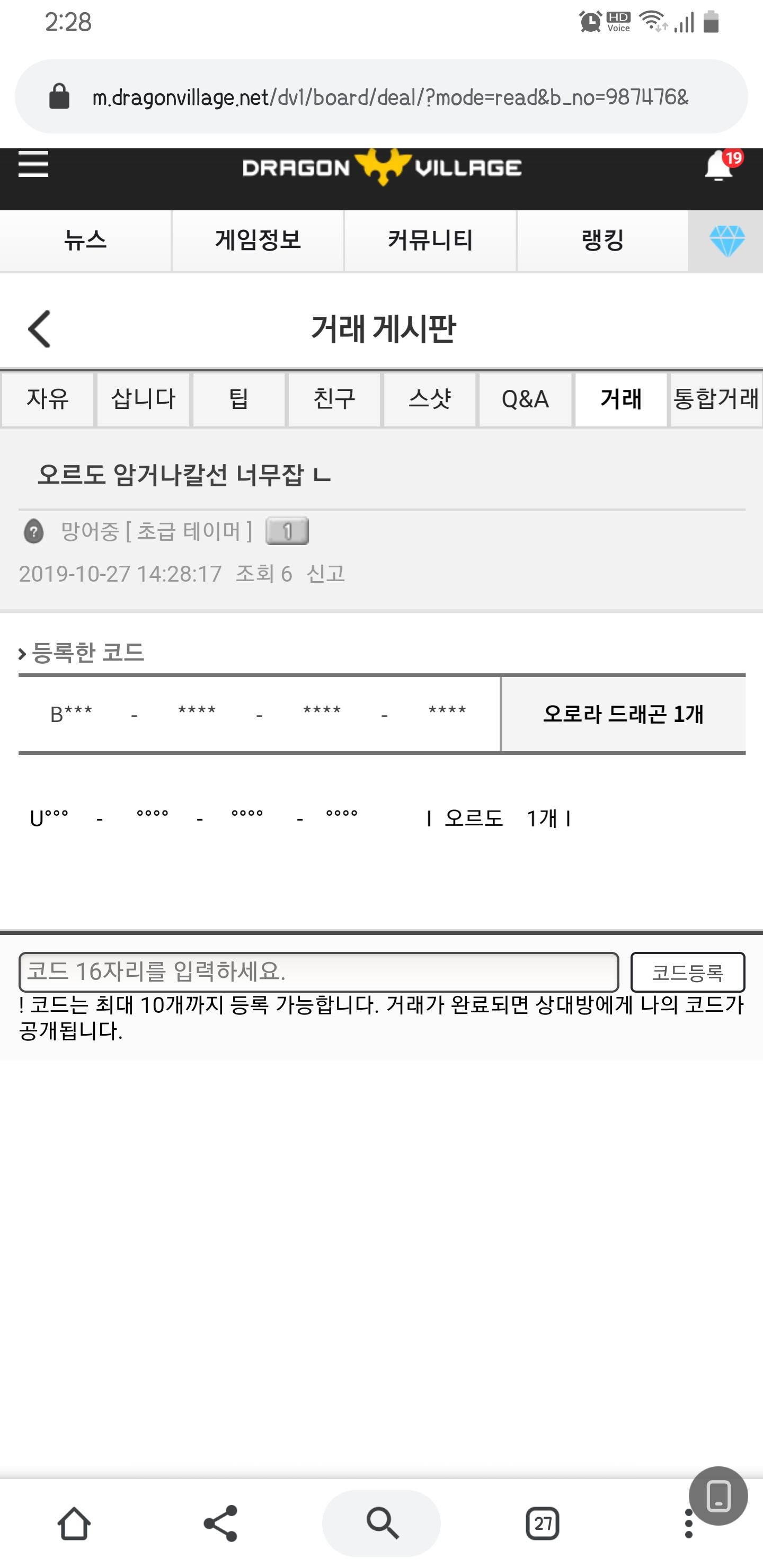Open the 커뮤니티 menu
Viewport: 763px width, 1568px height.
click(x=431, y=240)
